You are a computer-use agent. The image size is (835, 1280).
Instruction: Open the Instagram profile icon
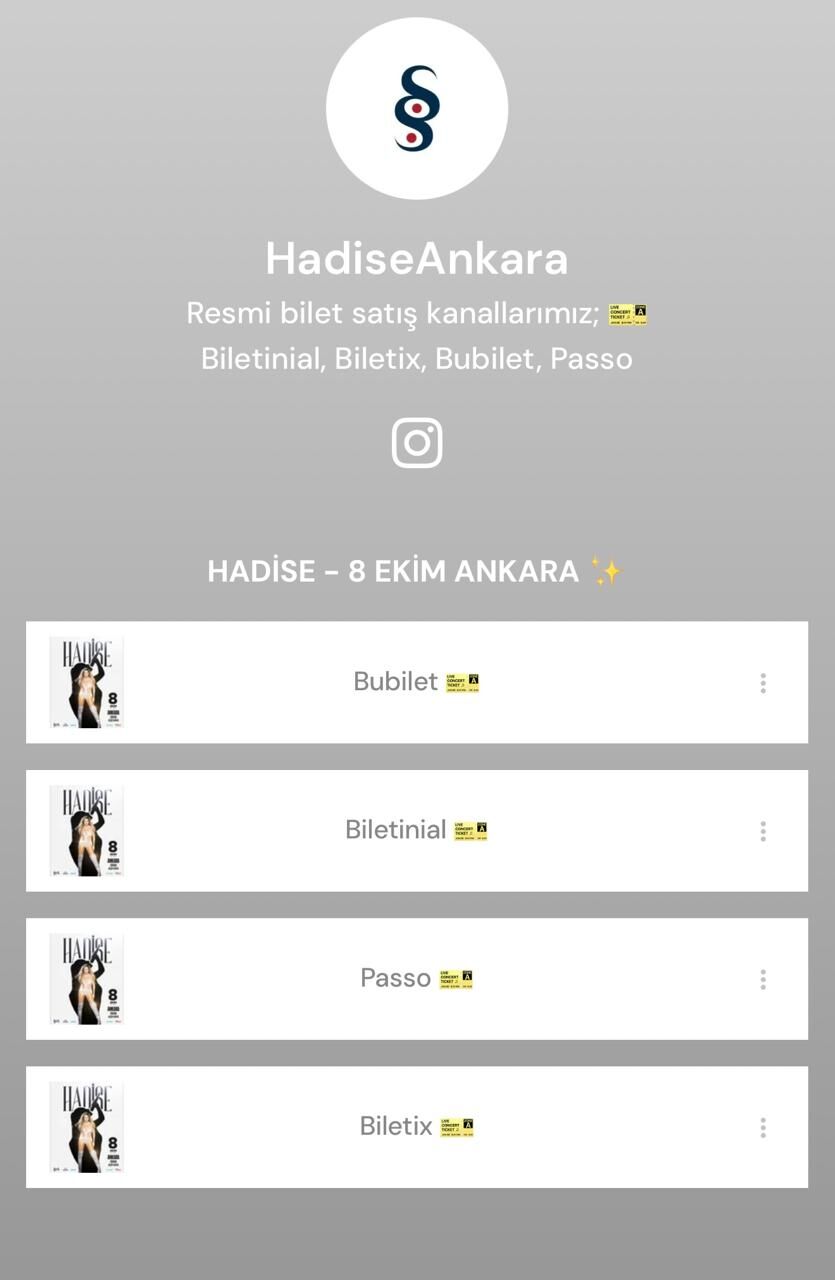click(417, 443)
